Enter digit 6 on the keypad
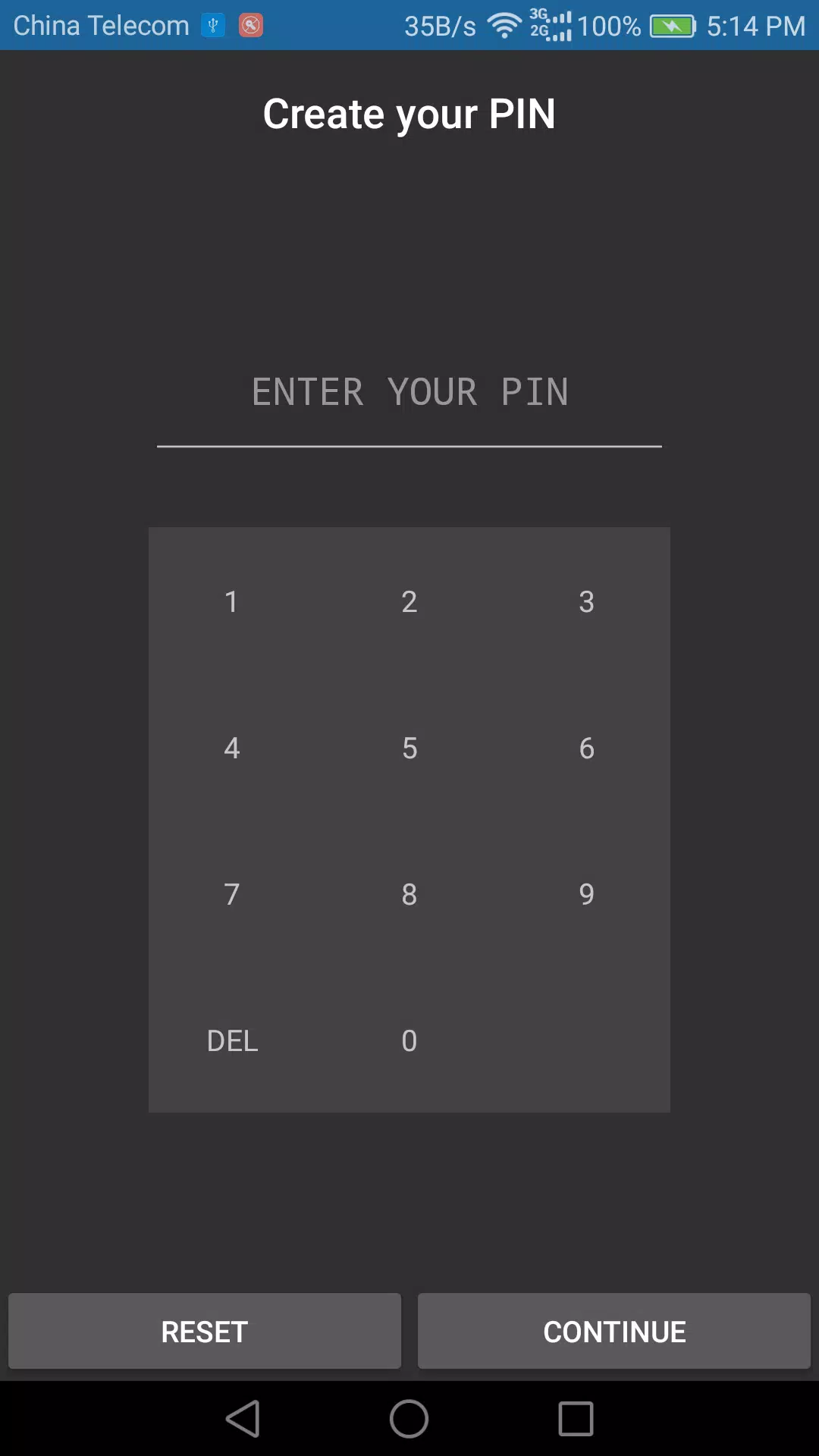 coord(586,748)
